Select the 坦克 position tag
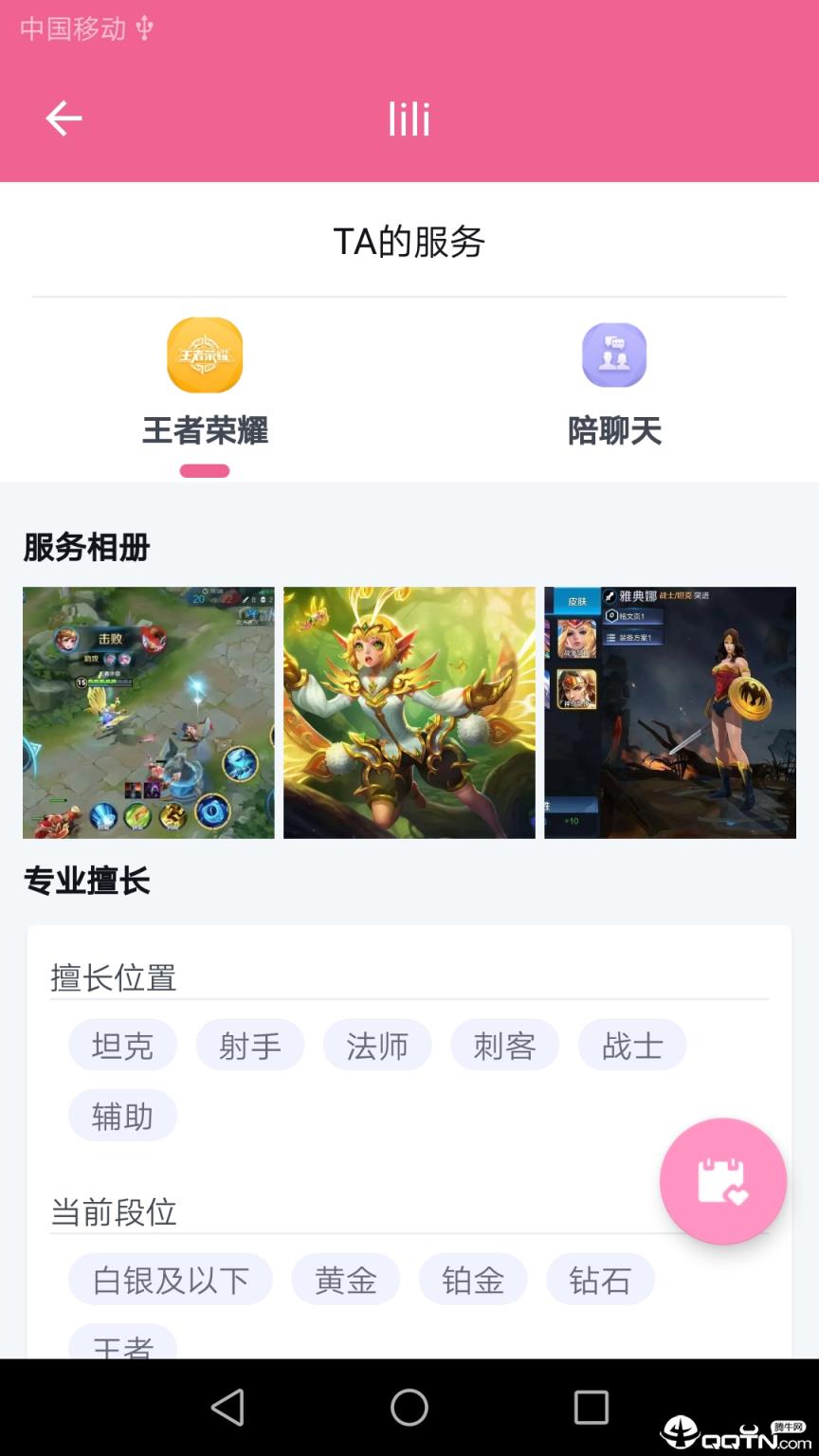This screenshot has height=1456, width=819. point(122,1045)
